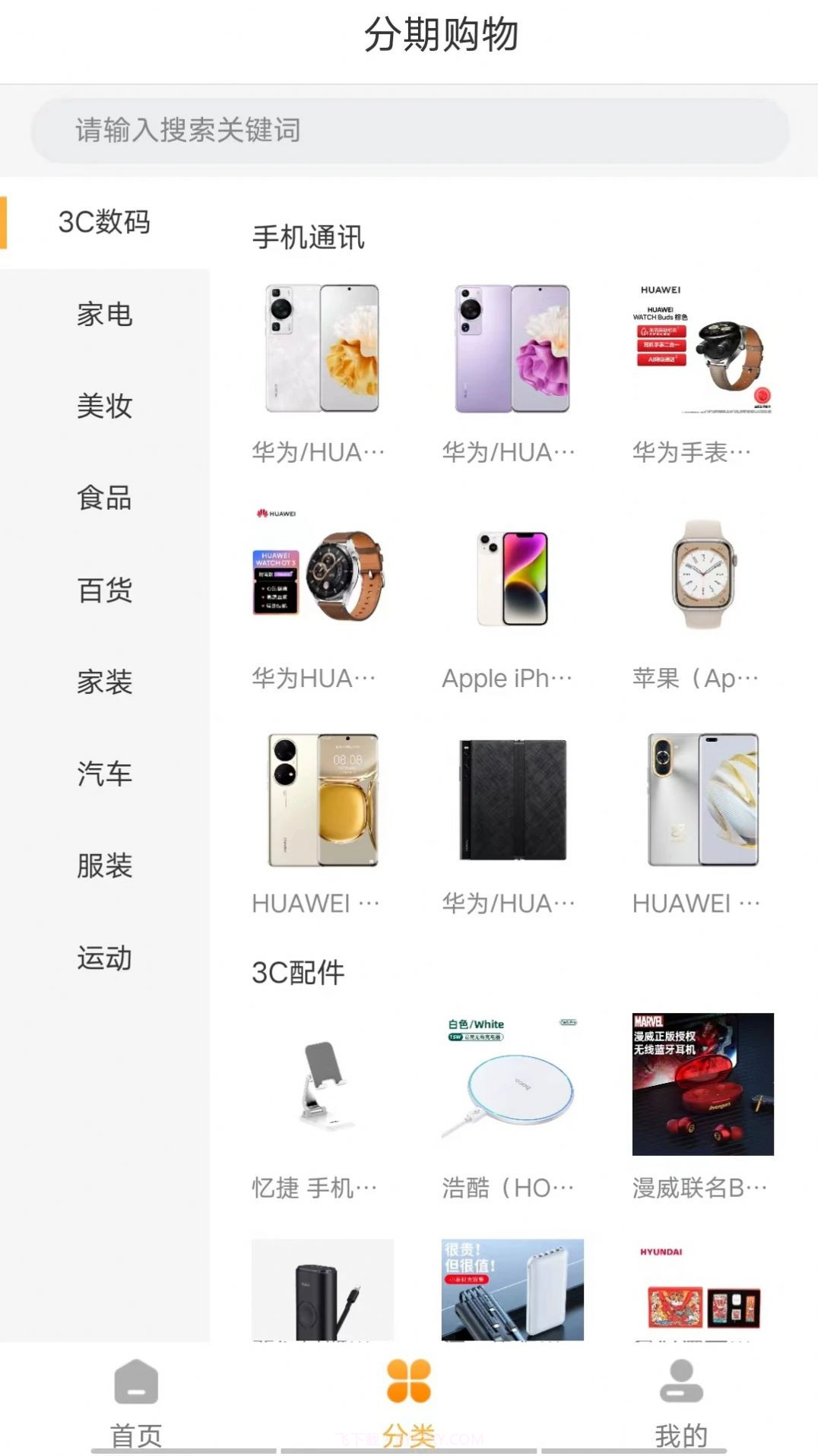The image size is (818, 1456).
Task: Open the 食品 category section
Action: [x=104, y=499]
